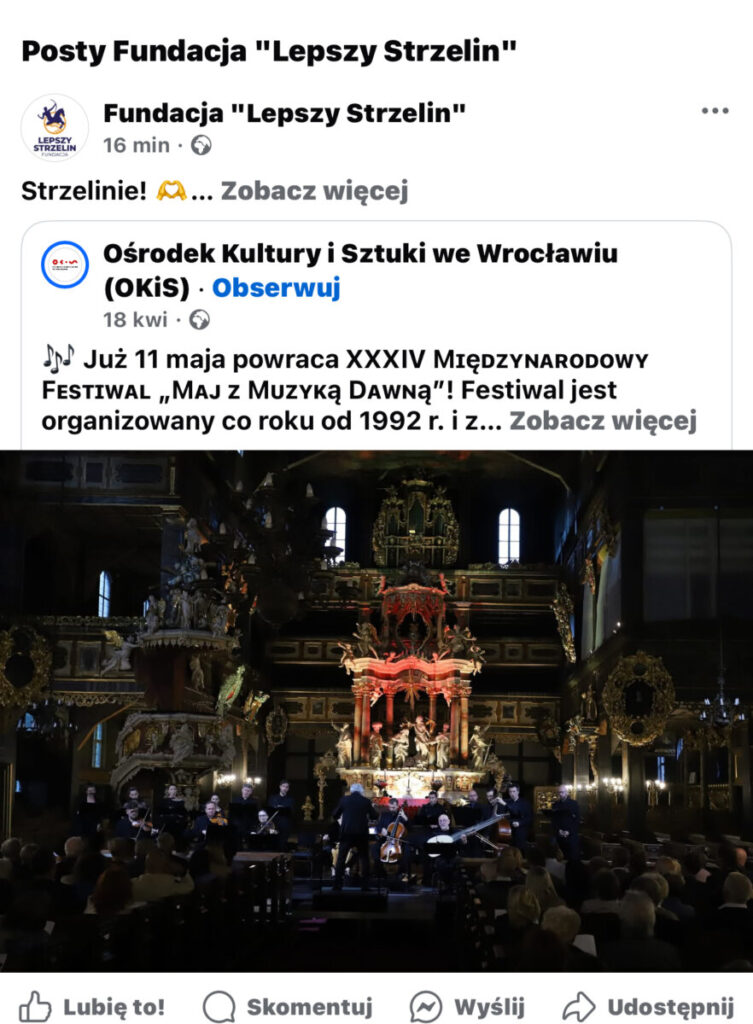Open Ośrodek Kultury i Sztuki we Wrocławiu page
Viewport: 753px width, 1024px height.
click(360, 254)
